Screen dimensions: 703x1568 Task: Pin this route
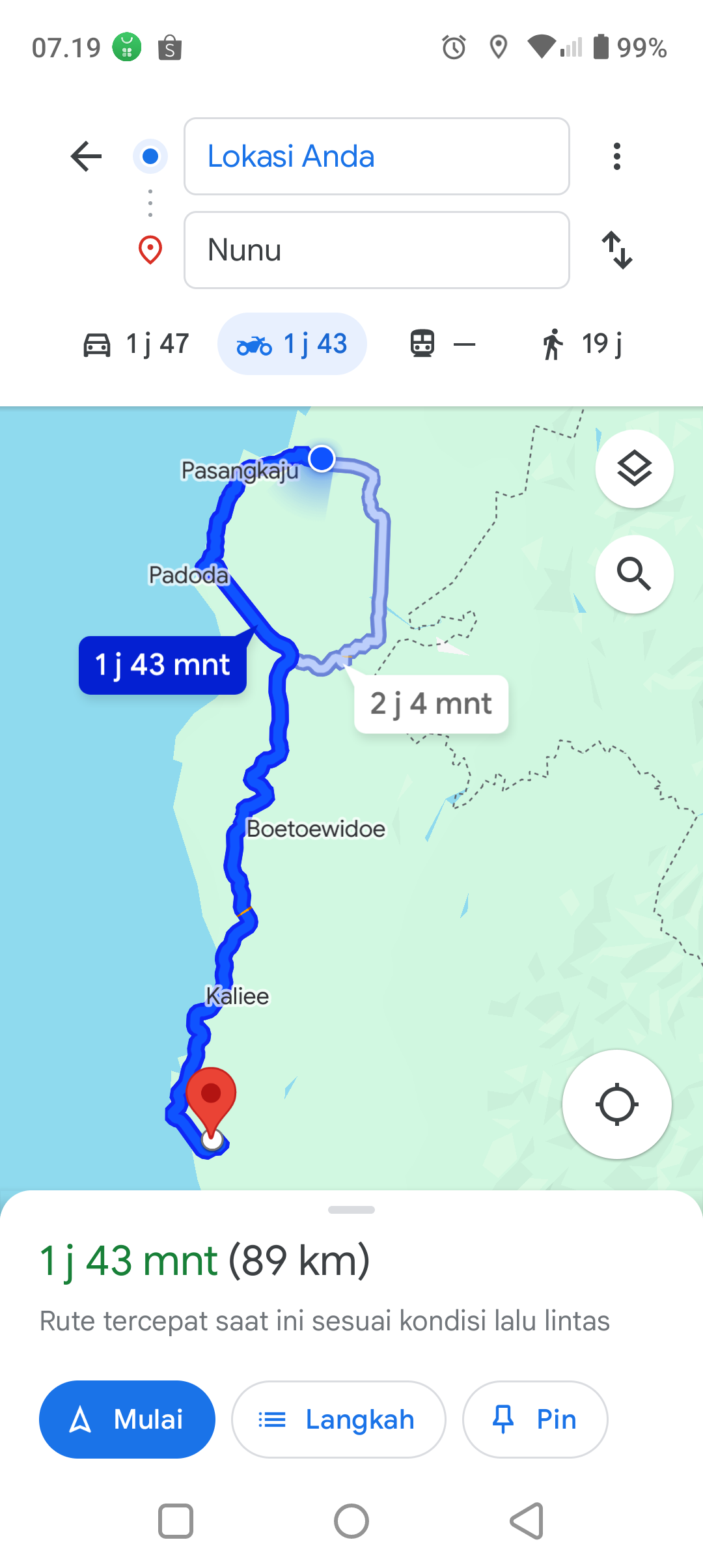(535, 1420)
